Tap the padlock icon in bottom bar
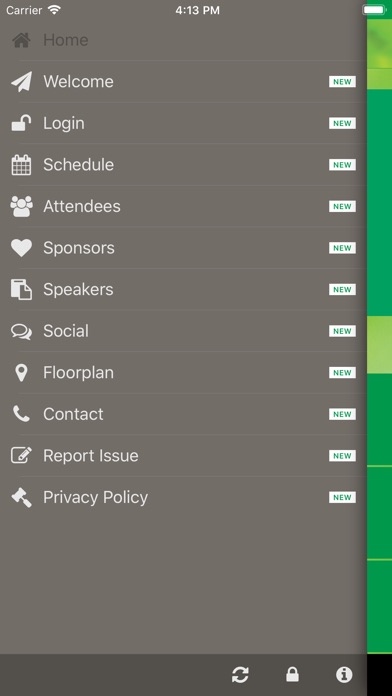This screenshot has width=392, height=696. click(292, 675)
